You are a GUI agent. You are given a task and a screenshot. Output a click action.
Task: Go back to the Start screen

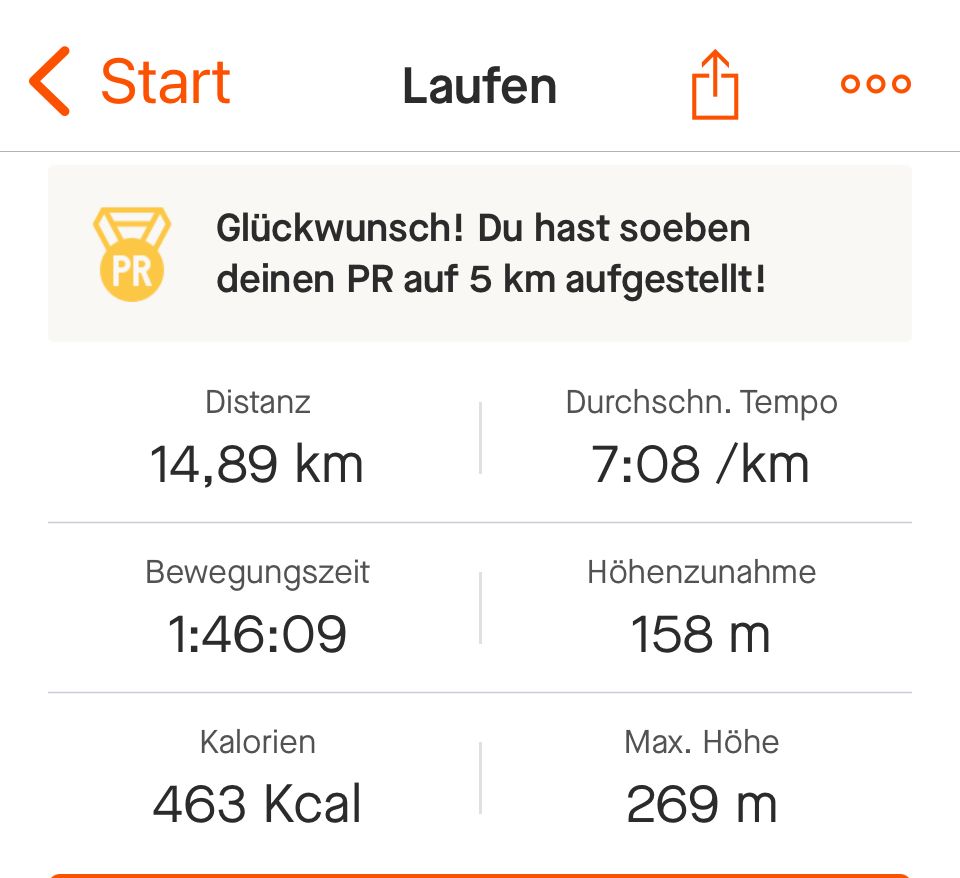pyautogui.click(x=130, y=84)
